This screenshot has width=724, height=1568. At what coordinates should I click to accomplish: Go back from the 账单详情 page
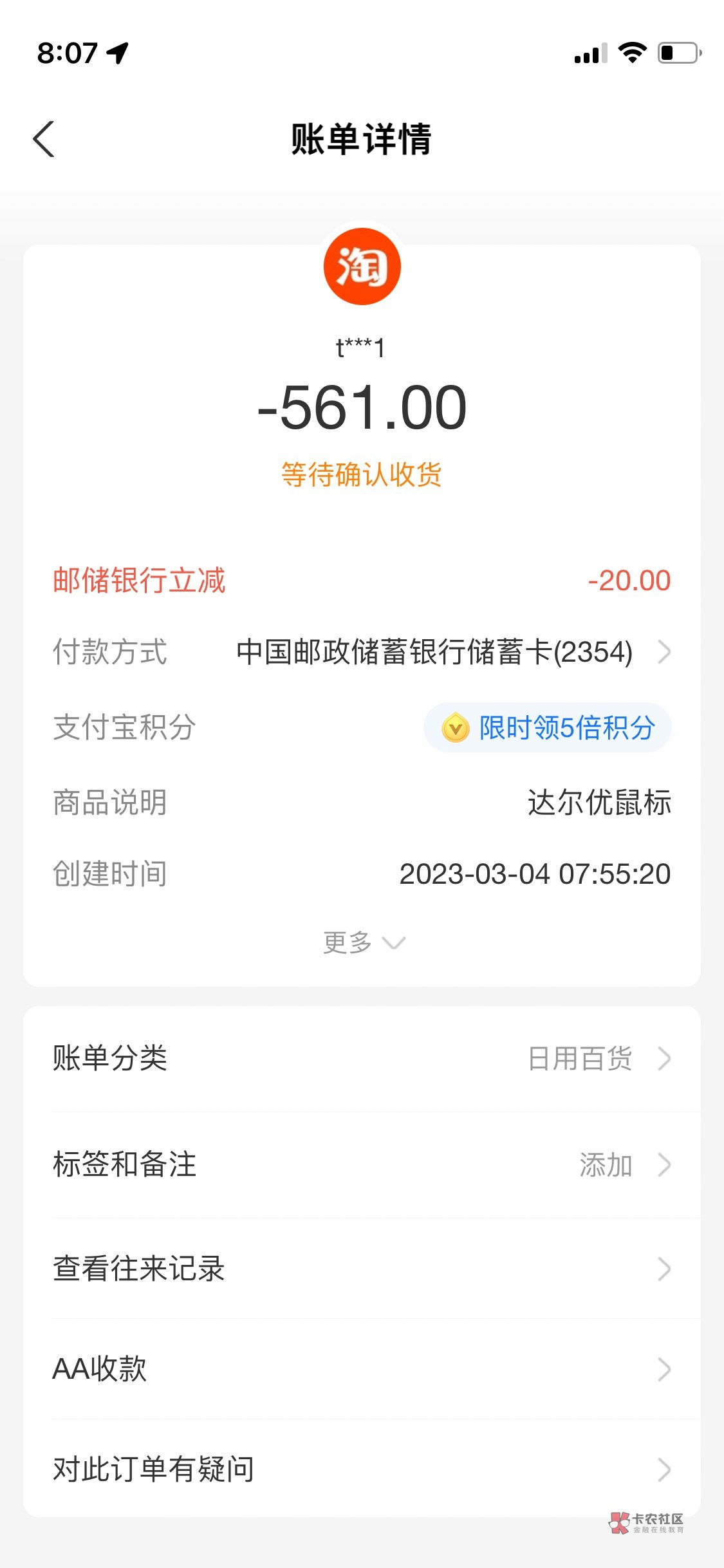point(44,139)
